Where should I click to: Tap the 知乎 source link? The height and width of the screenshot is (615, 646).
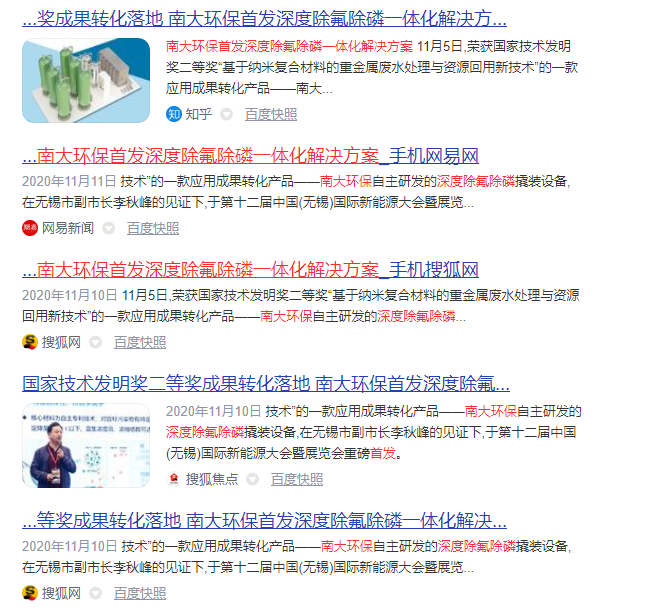tap(198, 114)
